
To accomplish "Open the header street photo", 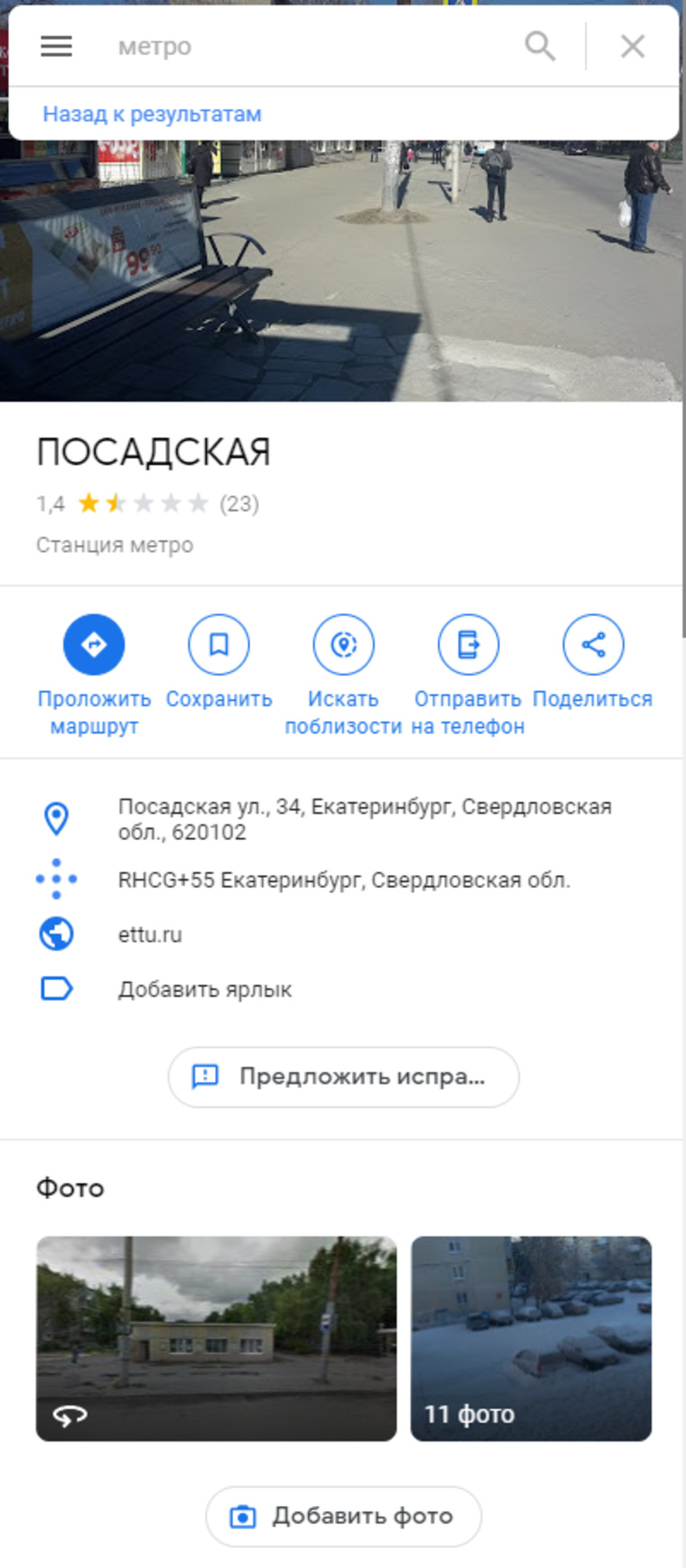I will tap(343, 271).
